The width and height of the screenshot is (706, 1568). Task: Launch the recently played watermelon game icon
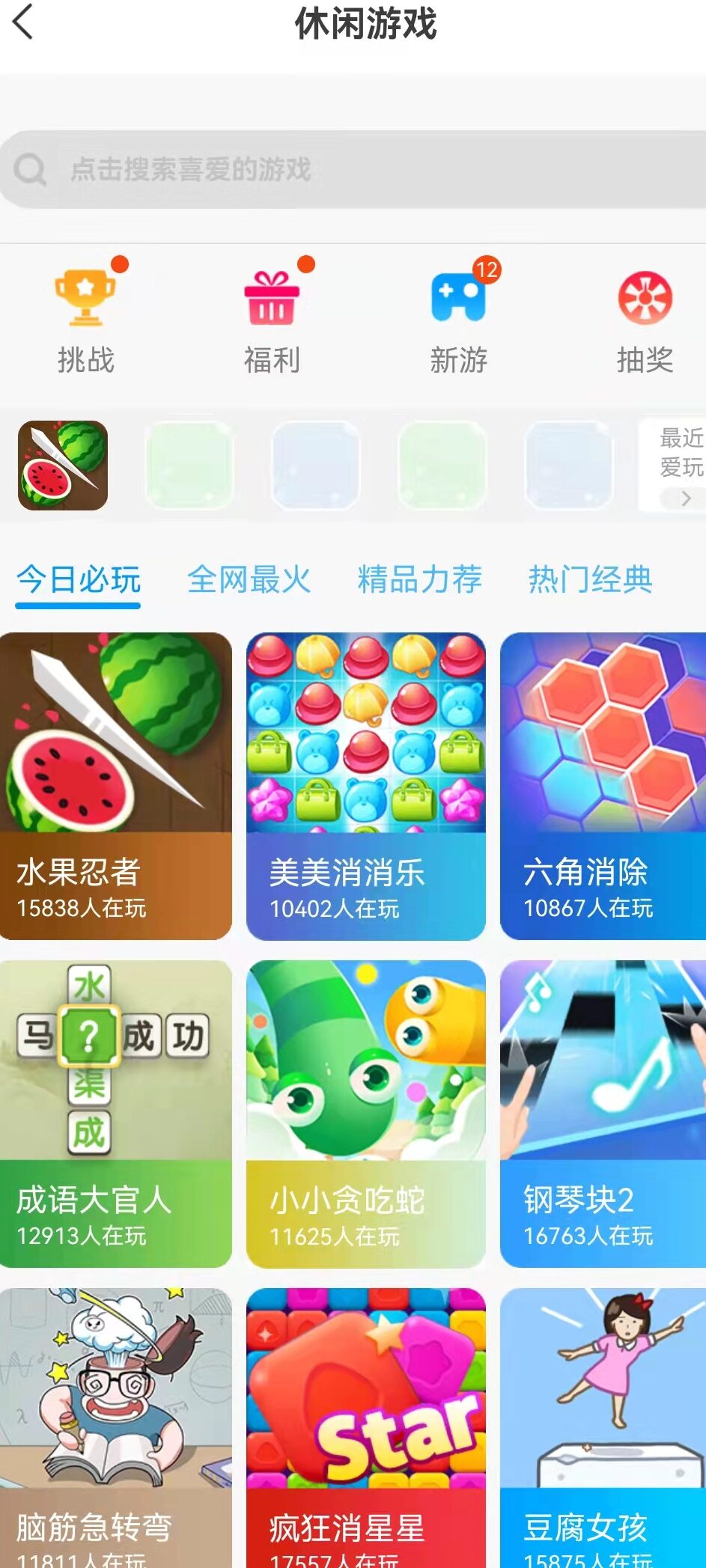click(63, 466)
